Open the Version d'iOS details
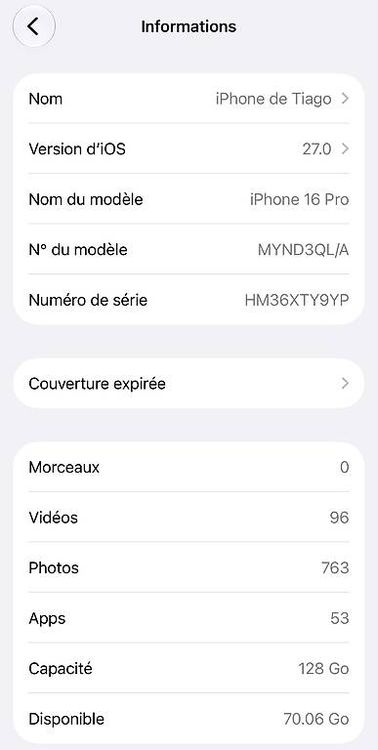 pyautogui.click(x=189, y=149)
